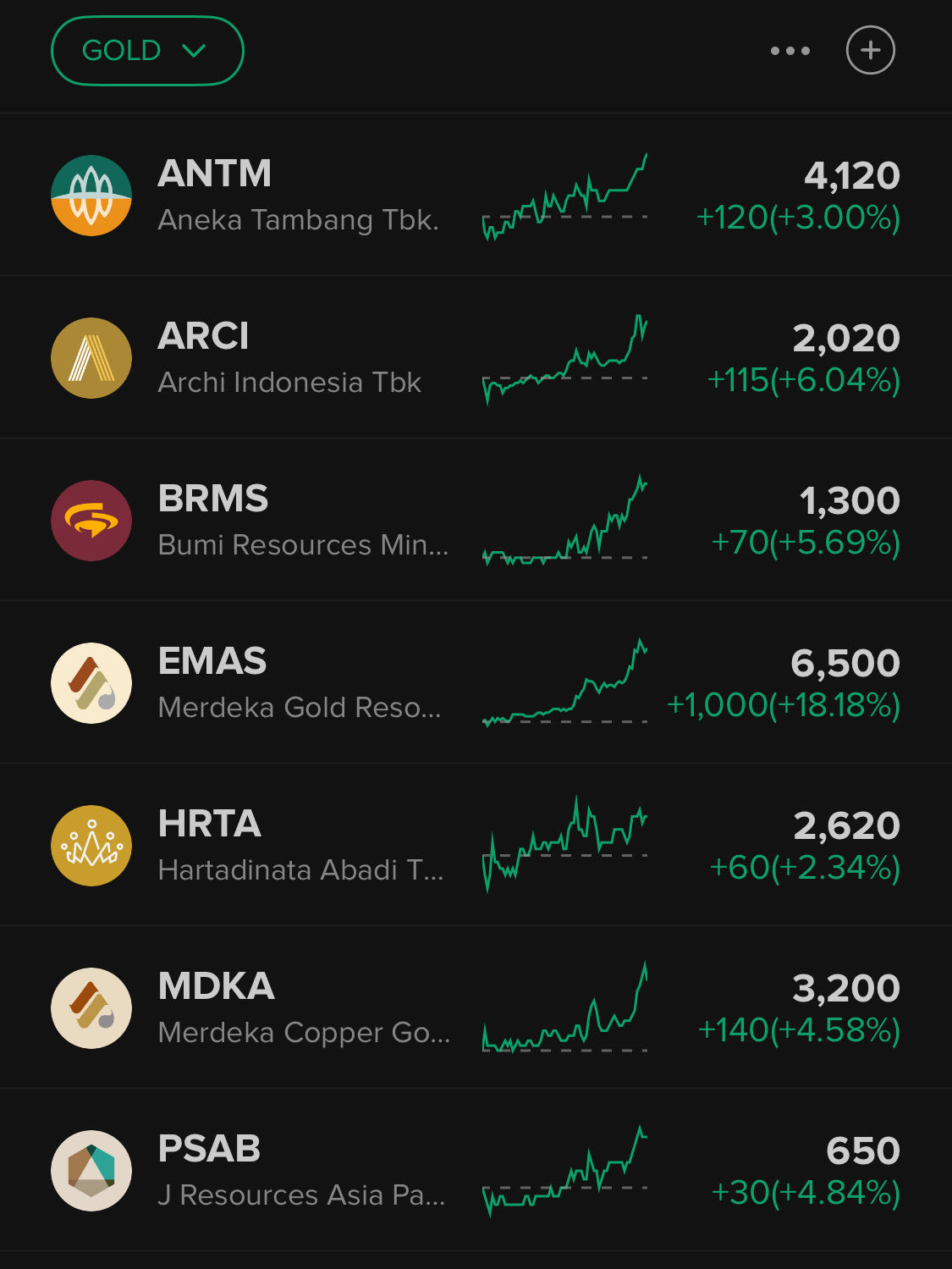Open ANTM Aneka Tambang stock details
Viewport: 952px width, 1269px height.
(298, 196)
